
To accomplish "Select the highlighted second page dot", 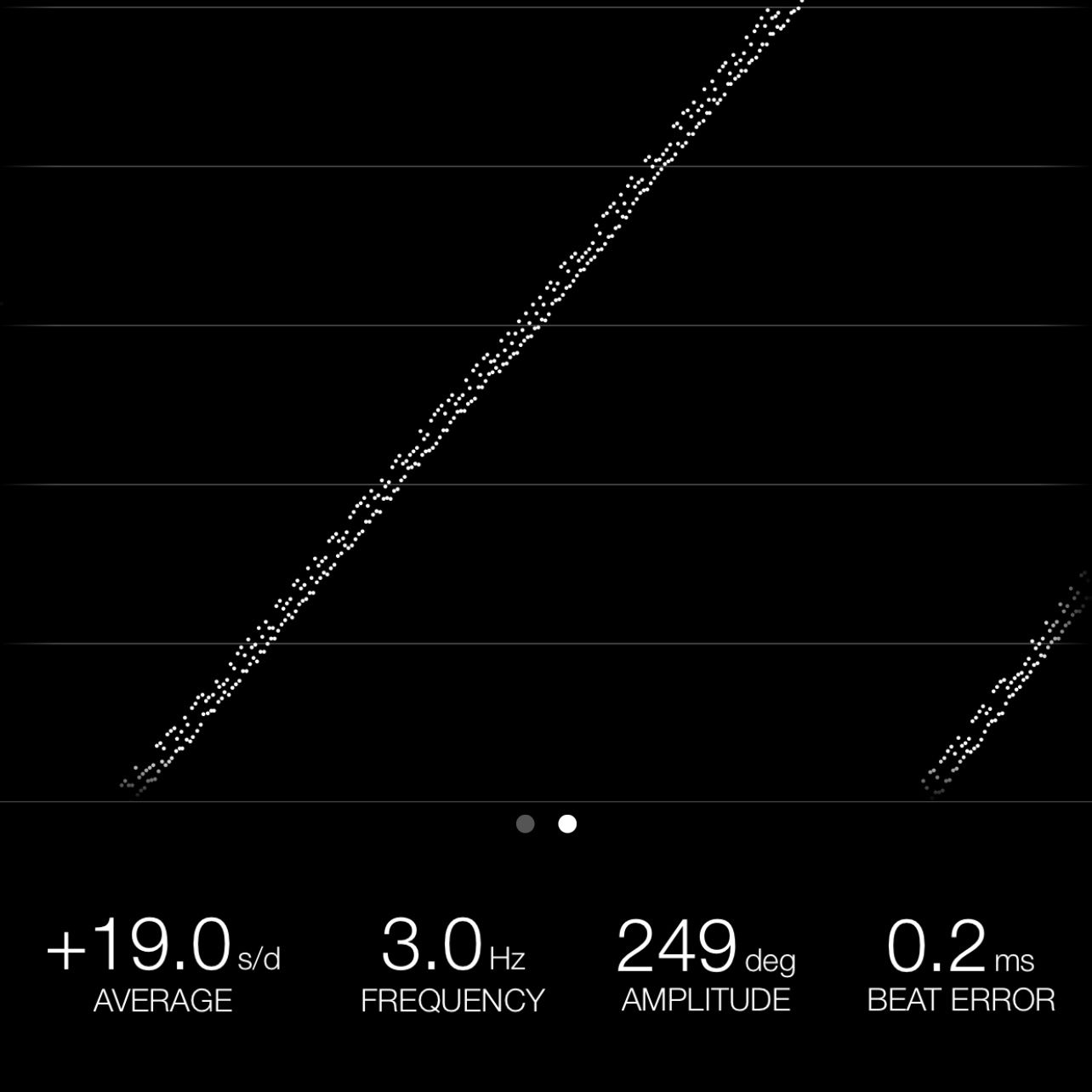I will tap(567, 823).
